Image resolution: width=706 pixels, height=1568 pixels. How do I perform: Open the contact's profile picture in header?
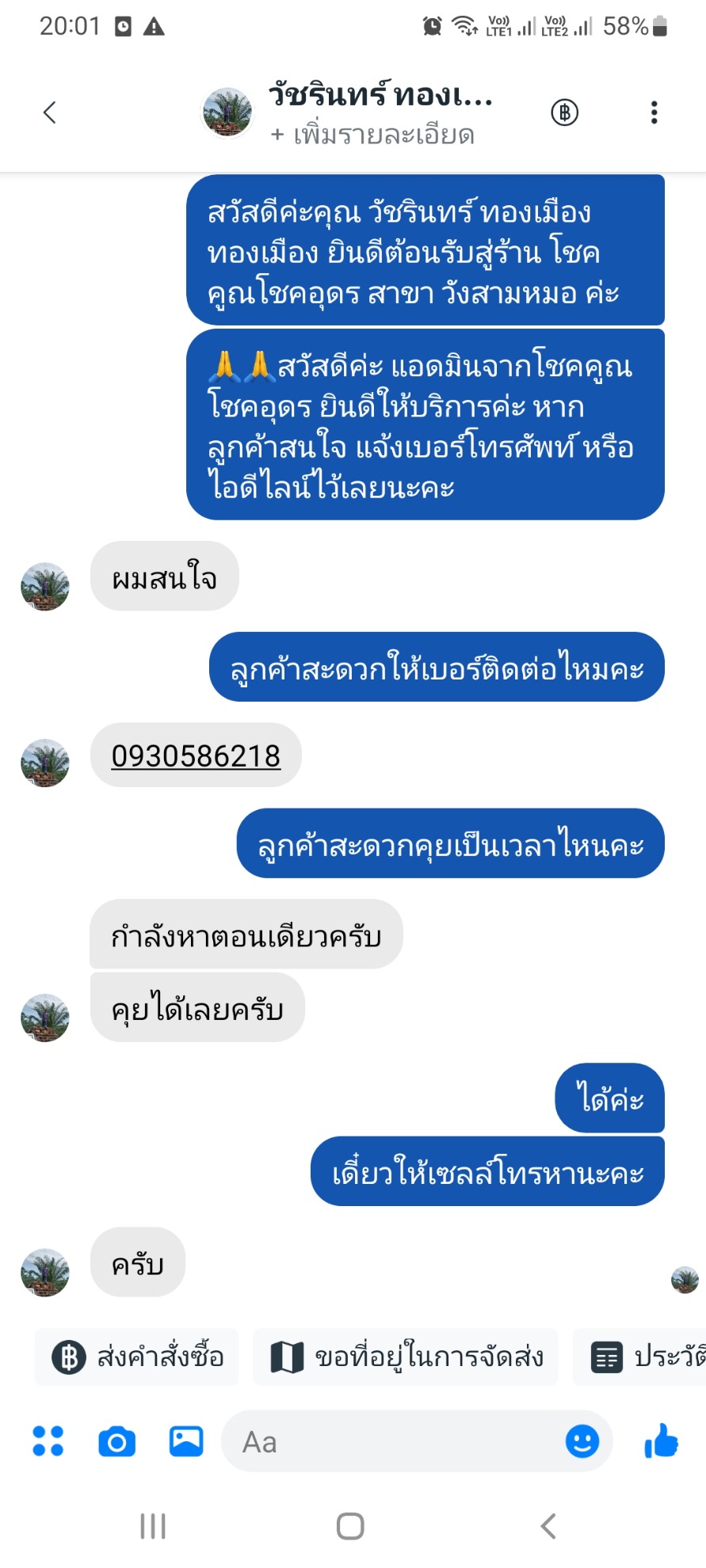[227, 112]
